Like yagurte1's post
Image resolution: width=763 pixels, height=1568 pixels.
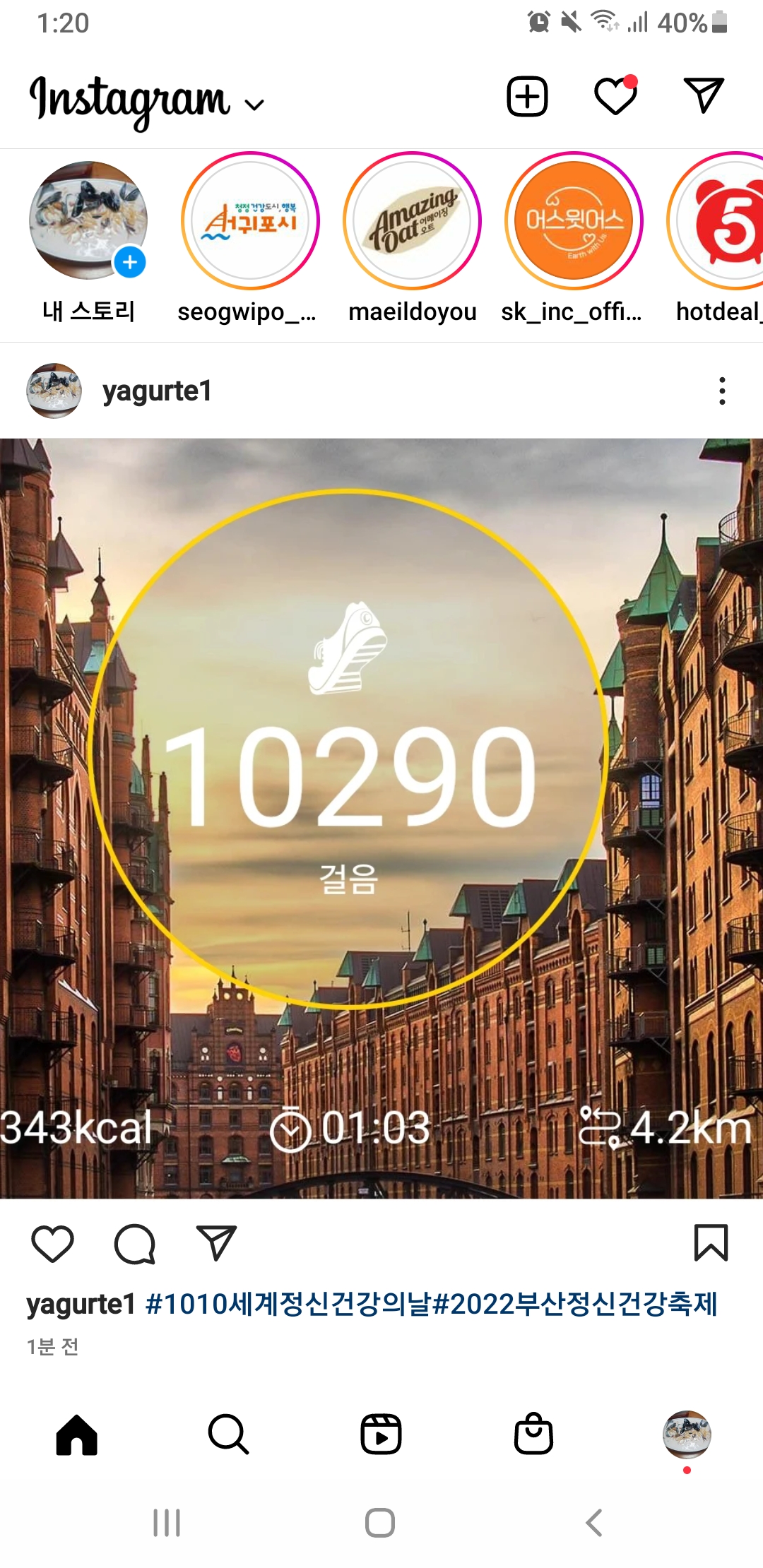52,1244
